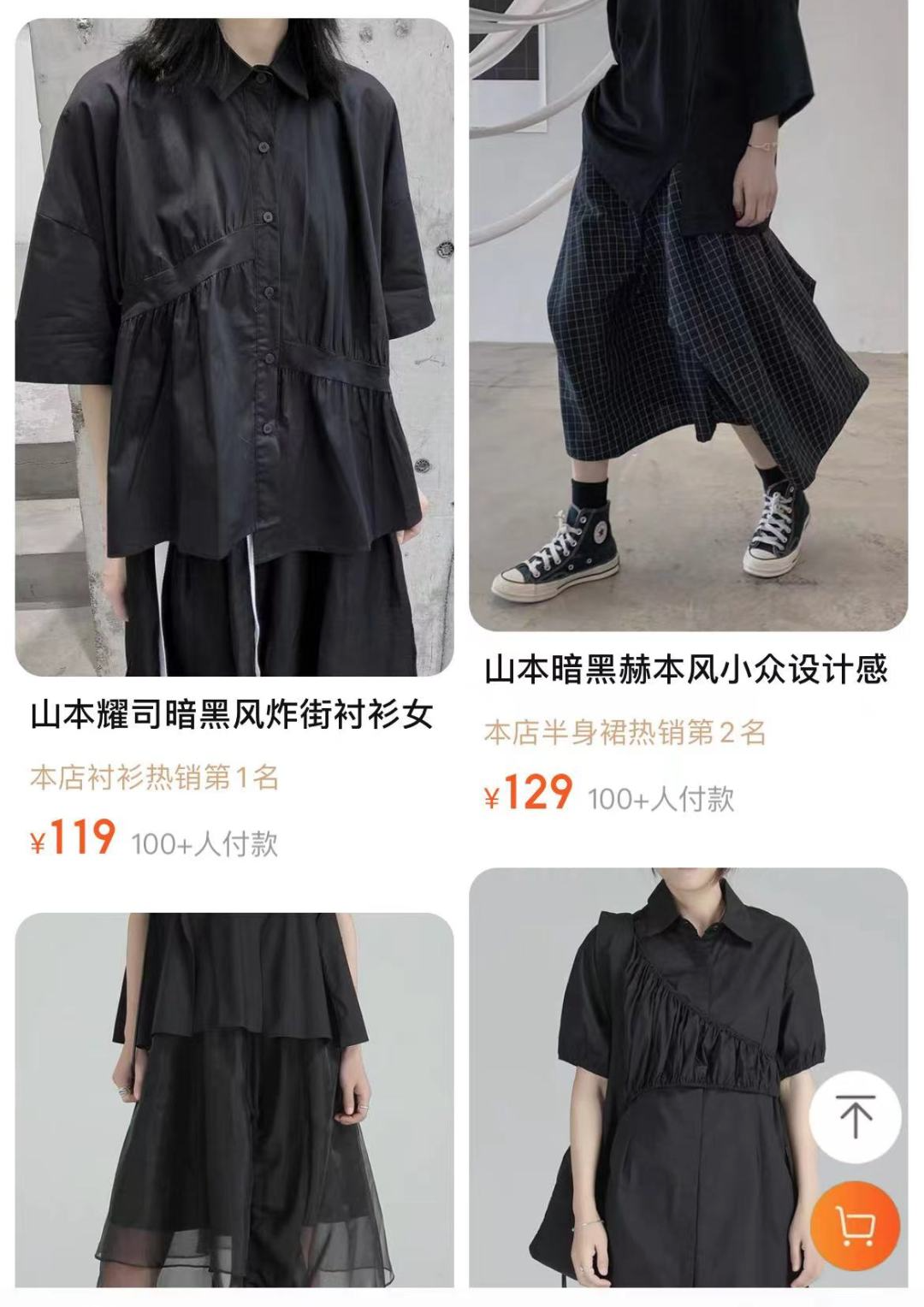Open the 山本暗黑赫本风小众设计感 skirt product
Screen dimensions: 924x1307
pos(688,315)
